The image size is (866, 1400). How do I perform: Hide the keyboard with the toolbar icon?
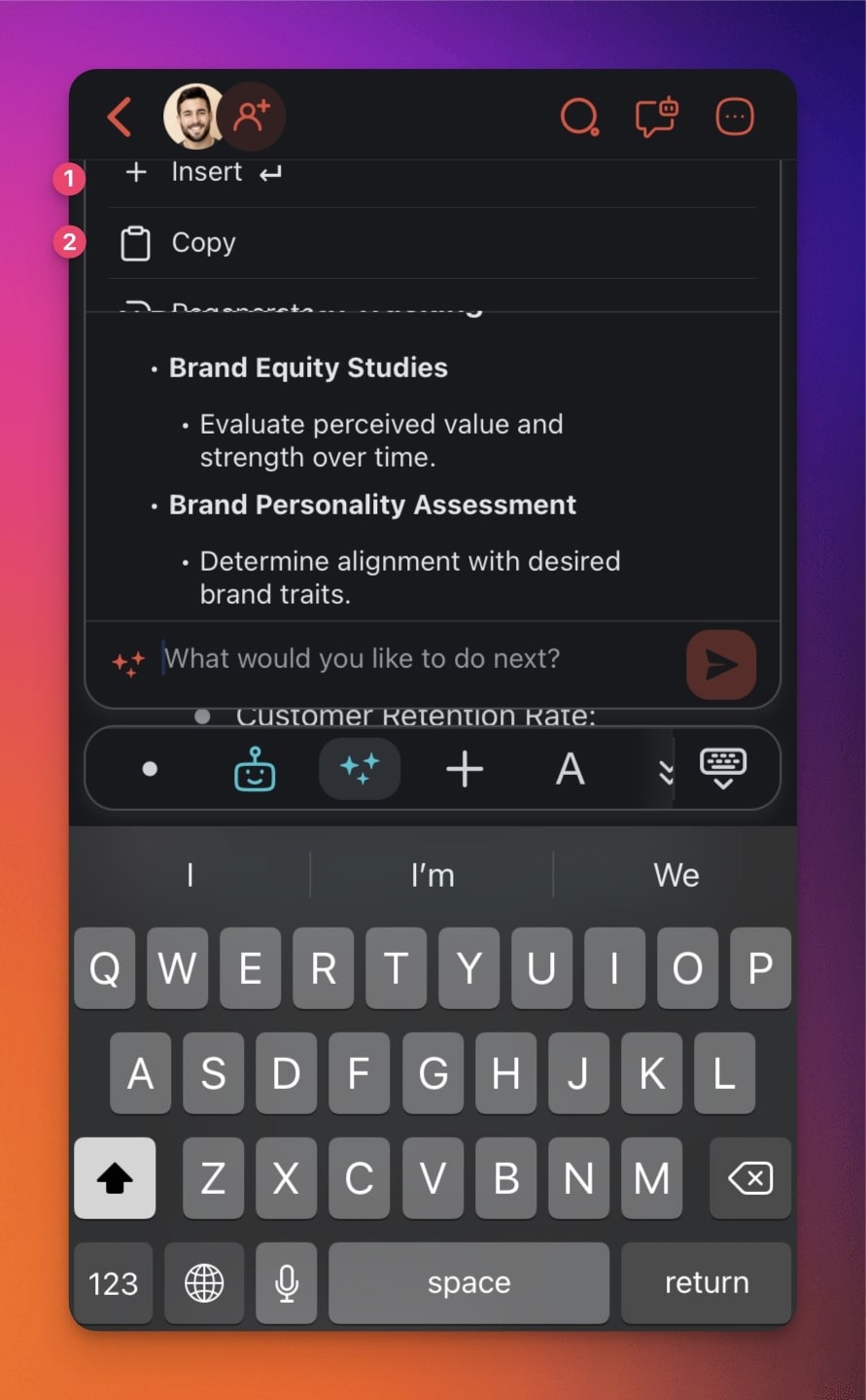(x=723, y=768)
